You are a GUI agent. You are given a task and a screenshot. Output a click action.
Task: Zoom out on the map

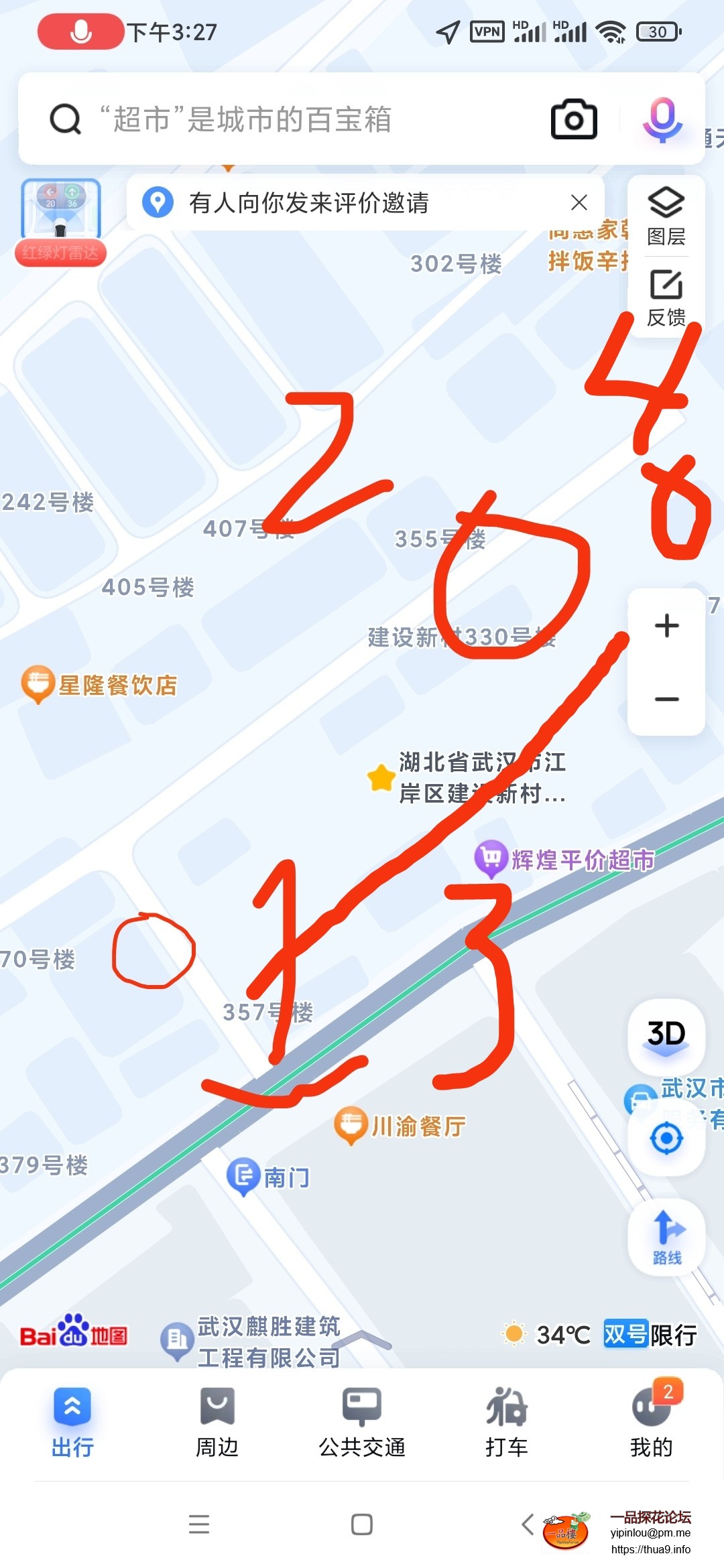[x=666, y=699]
